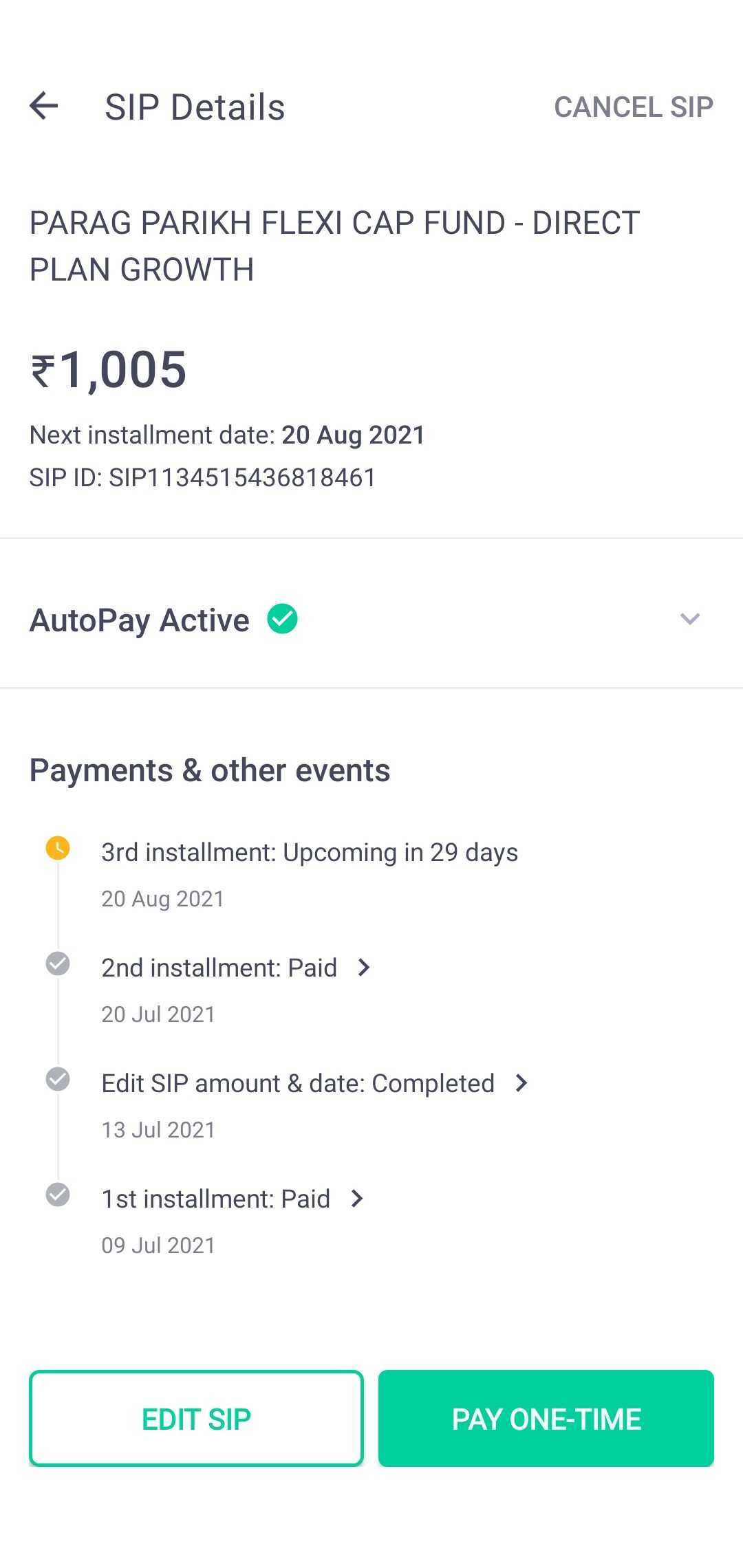The width and height of the screenshot is (743, 1568).
Task: Open the SIP Details screen title
Action: [x=193, y=107]
